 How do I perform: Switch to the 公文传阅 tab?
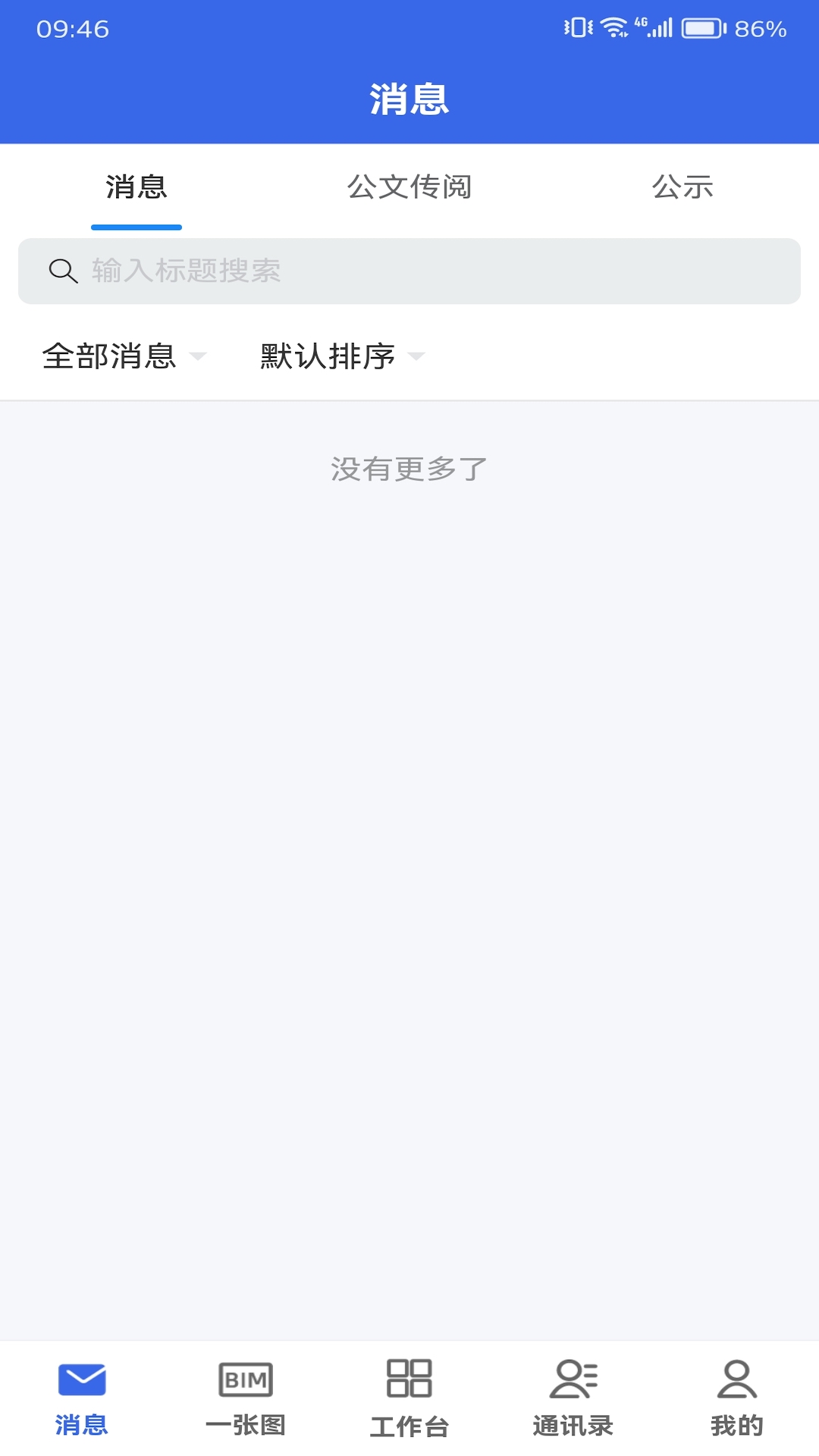click(x=409, y=187)
